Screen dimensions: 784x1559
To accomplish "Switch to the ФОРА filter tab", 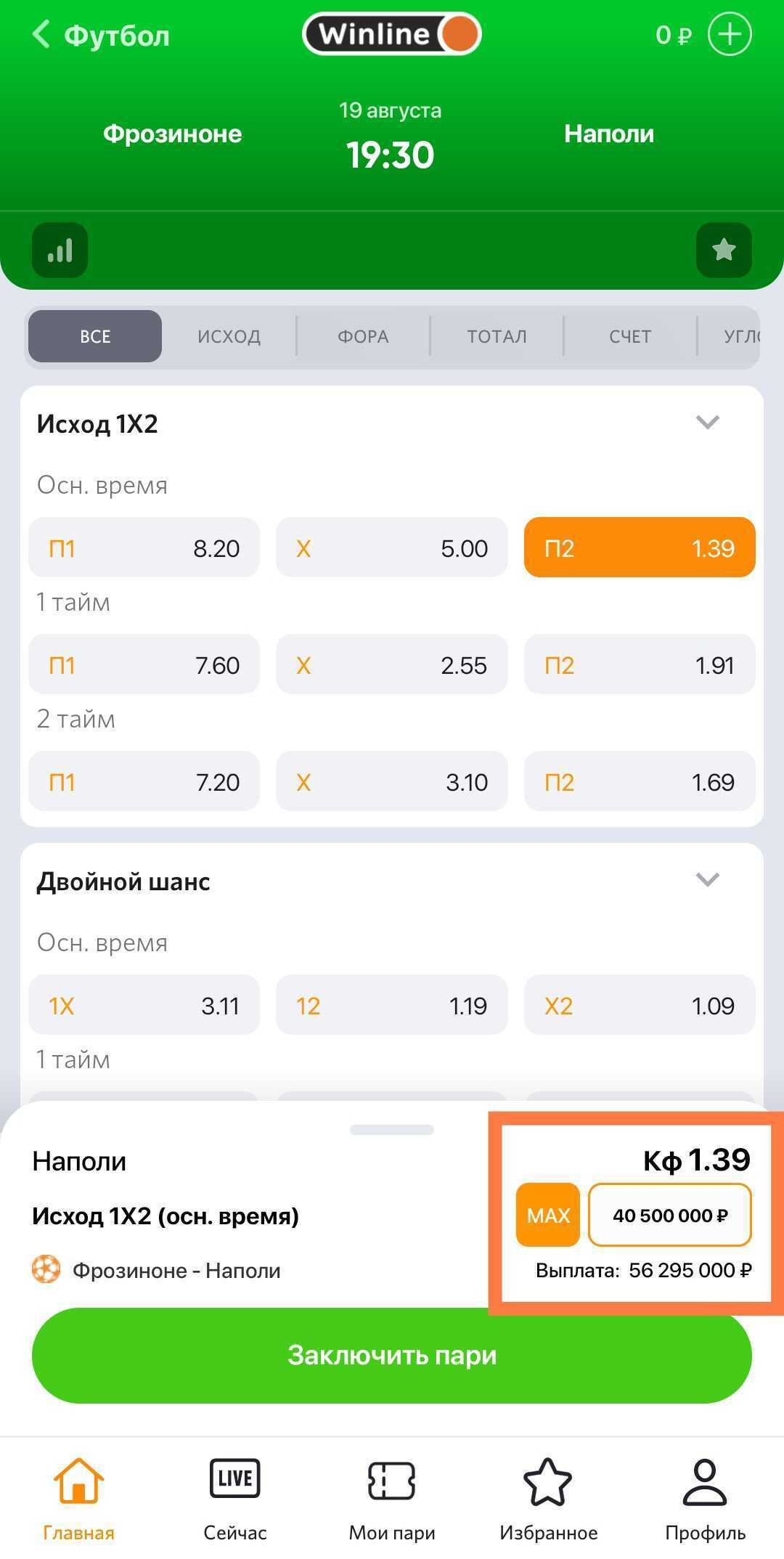I will click(363, 336).
